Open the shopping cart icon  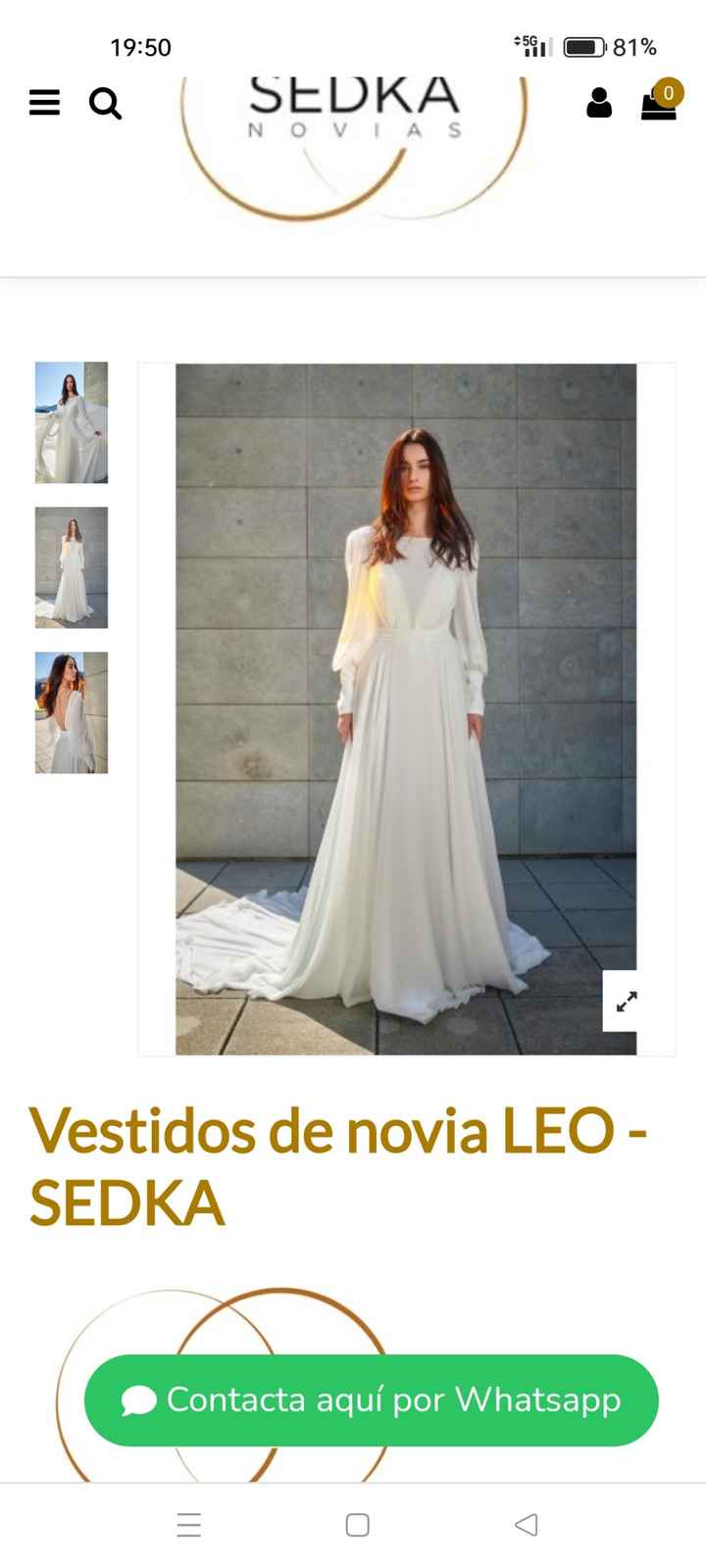click(x=658, y=108)
